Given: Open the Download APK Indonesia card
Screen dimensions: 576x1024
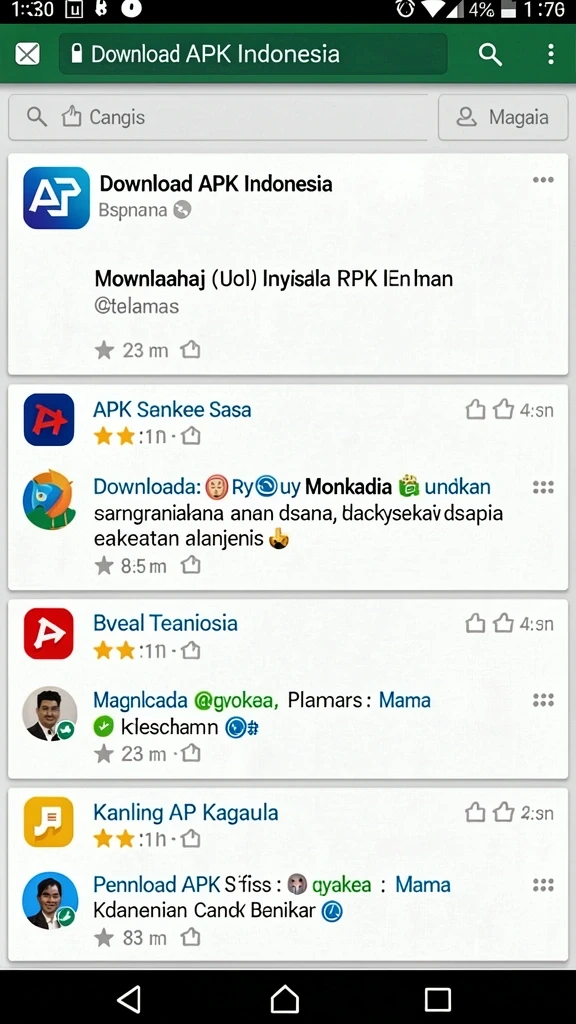Looking at the screenshot, I should (288, 264).
